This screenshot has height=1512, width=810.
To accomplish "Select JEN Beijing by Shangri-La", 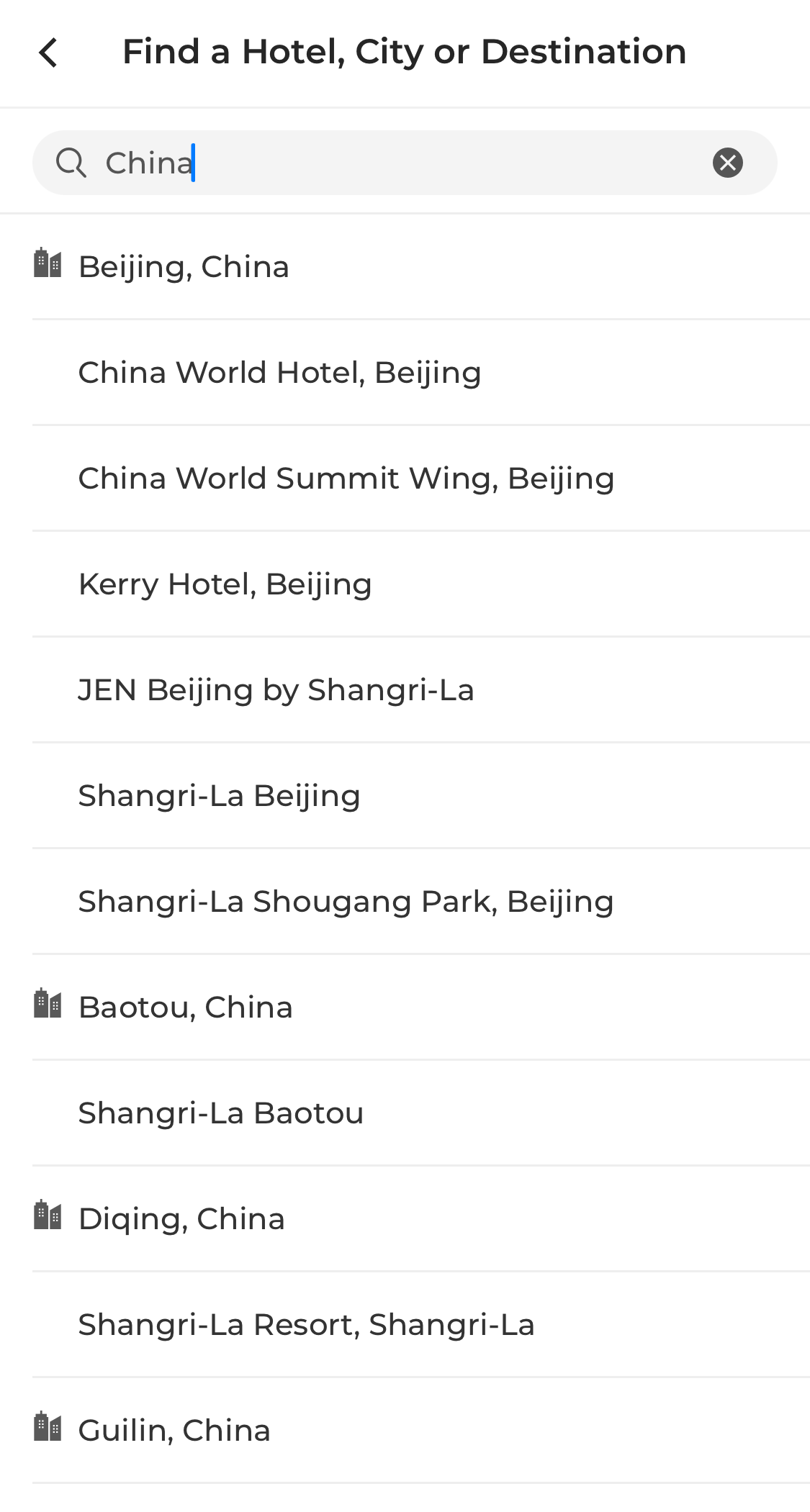I will point(276,689).
